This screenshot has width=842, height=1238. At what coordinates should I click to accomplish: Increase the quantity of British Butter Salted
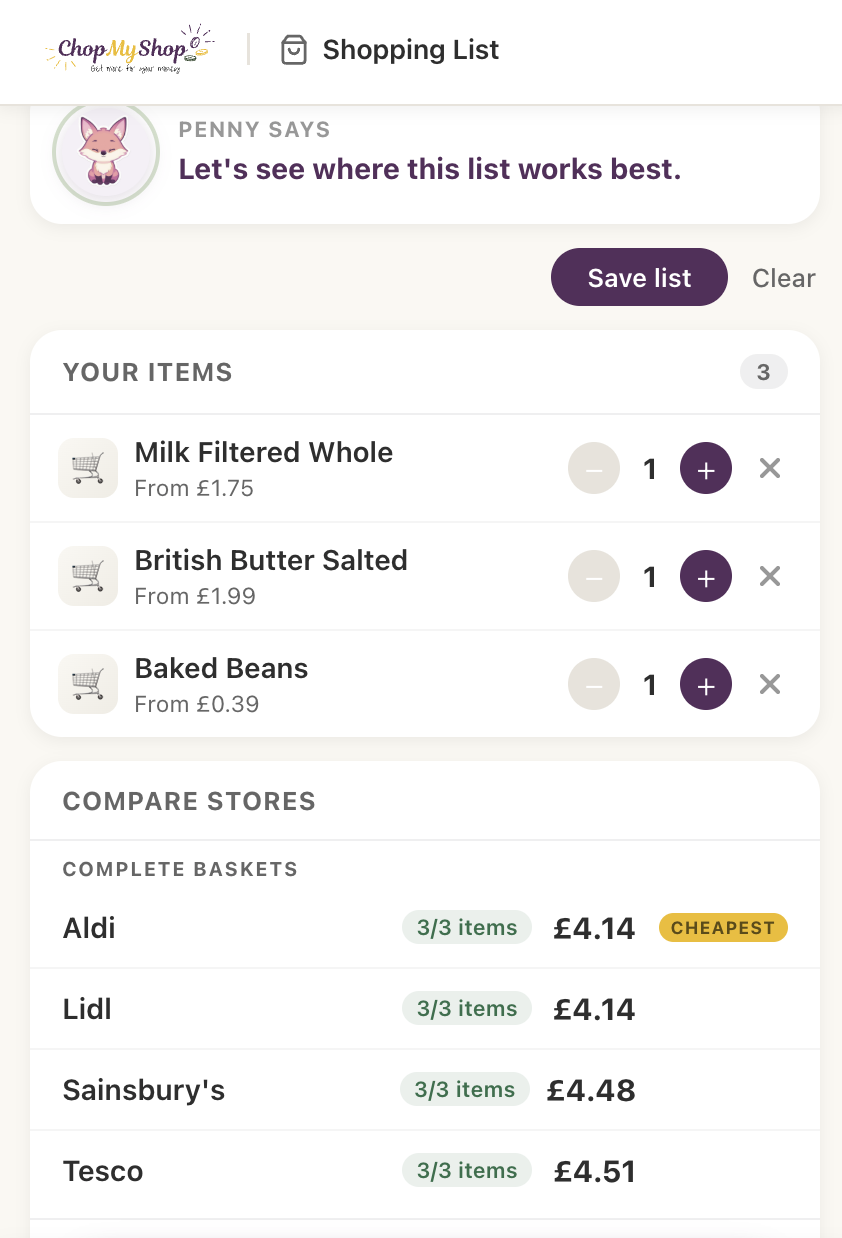[705, 576]
